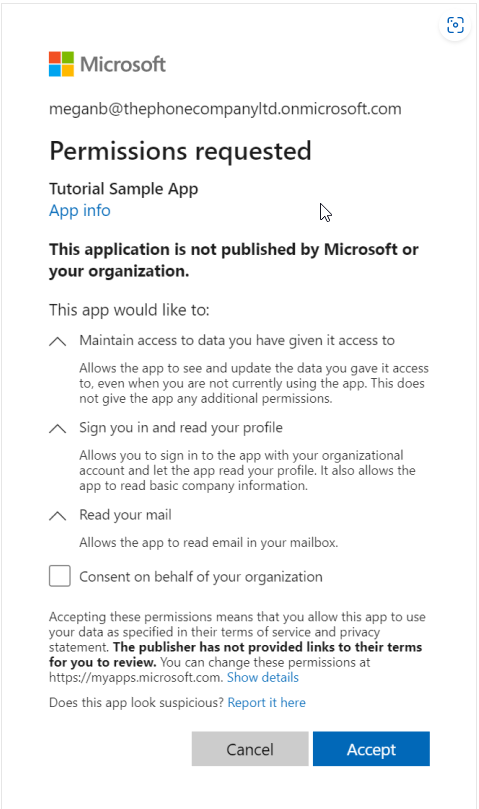
Task: Check Consent on behalf of your organization
Action: click(x=60, y=576)
